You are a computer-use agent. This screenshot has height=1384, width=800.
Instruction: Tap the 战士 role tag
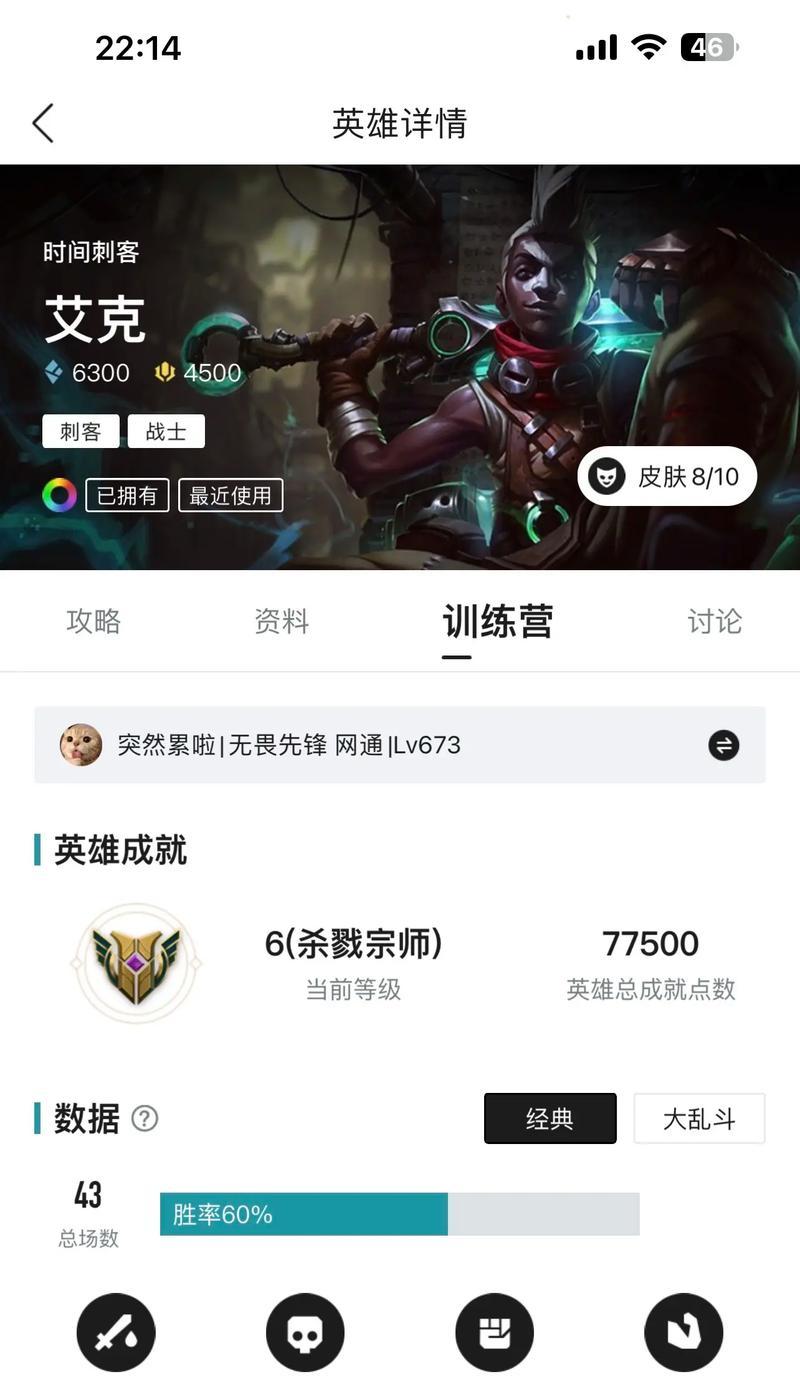[166, 431]
